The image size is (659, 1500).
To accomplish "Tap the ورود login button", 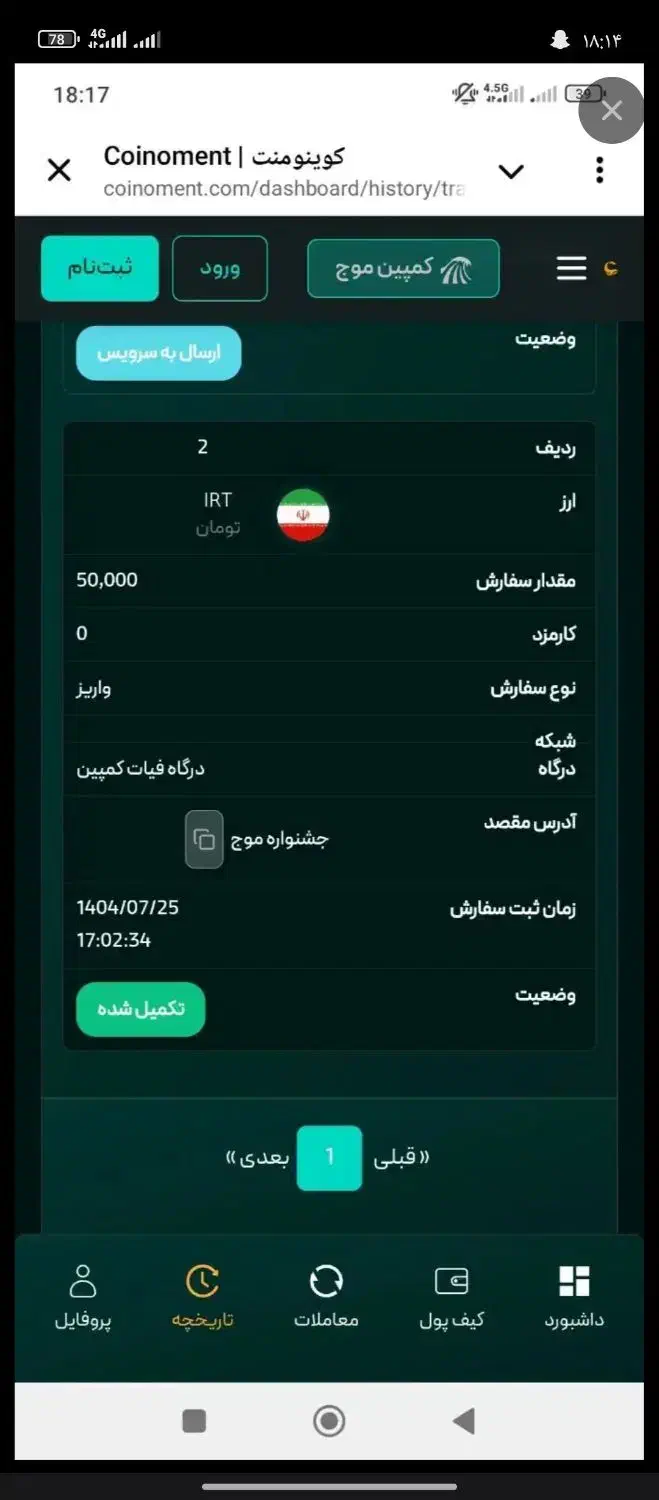I will tap(220, 268).
